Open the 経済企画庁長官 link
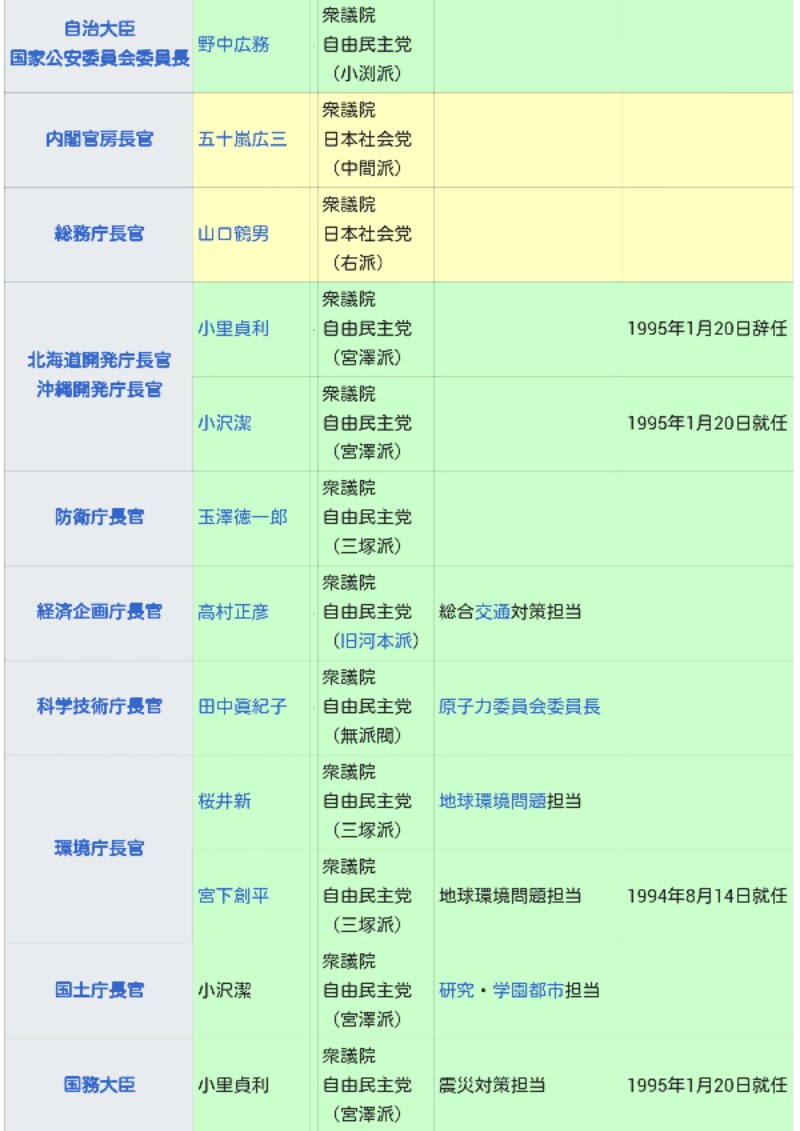The width and height of the screenshot is (800, 1131). (x=99, y=611)
